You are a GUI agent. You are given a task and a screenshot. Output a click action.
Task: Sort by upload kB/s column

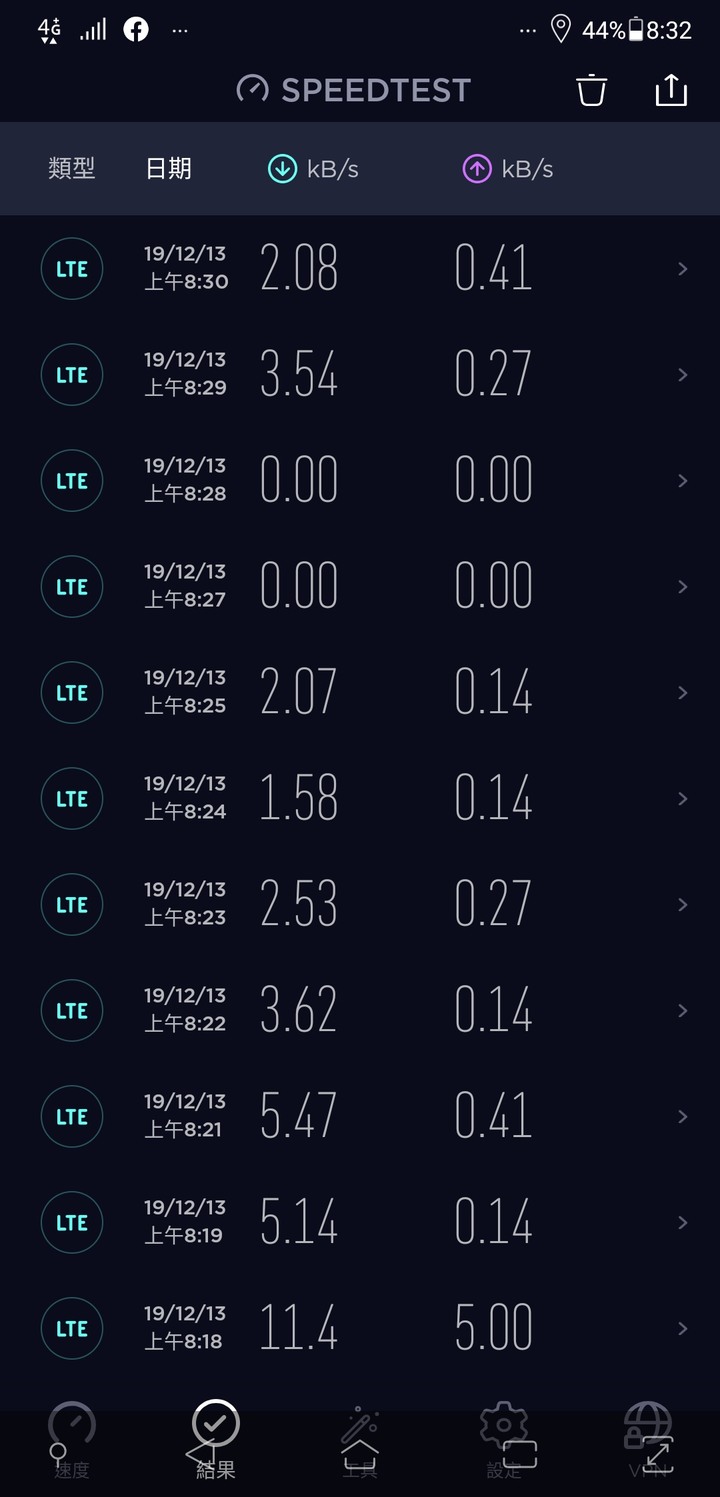pyautogui.click(x=508, y=169)
